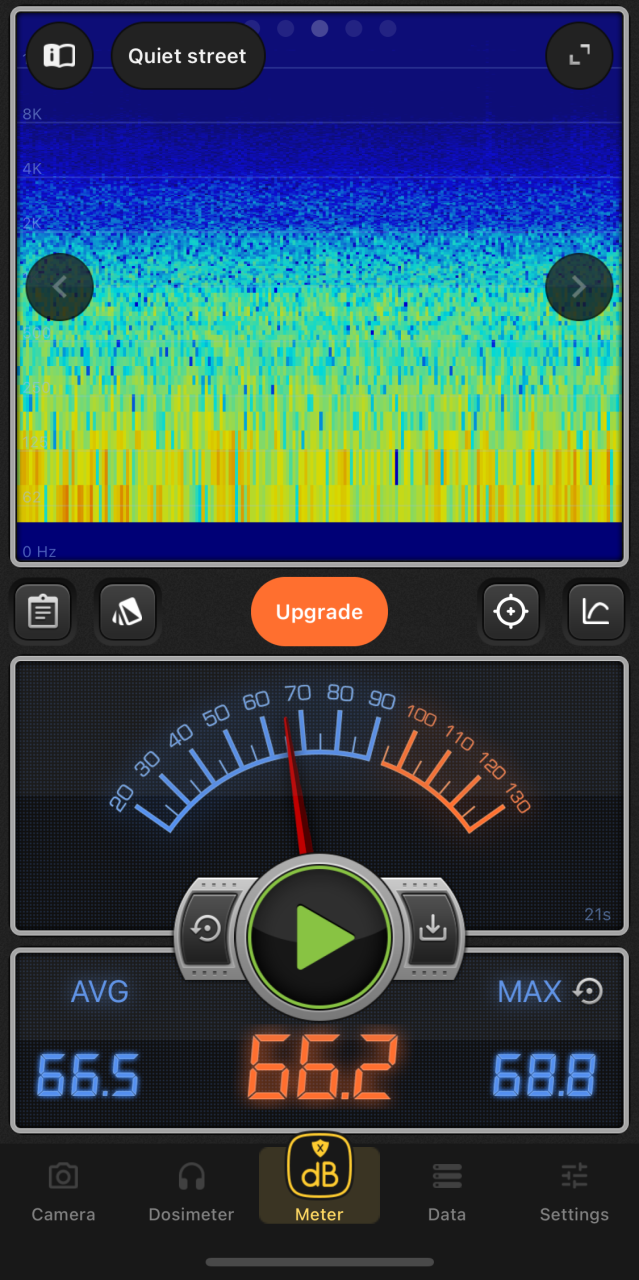Open the graph curve icon

596,611
